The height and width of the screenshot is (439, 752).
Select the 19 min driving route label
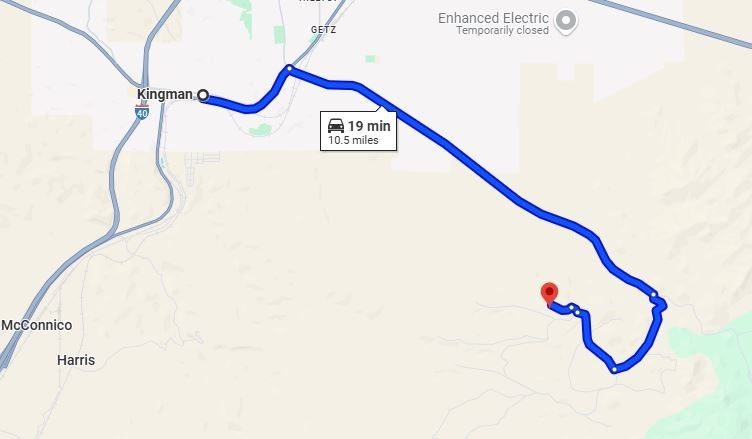pyautogui.click(x=358, y=131)
